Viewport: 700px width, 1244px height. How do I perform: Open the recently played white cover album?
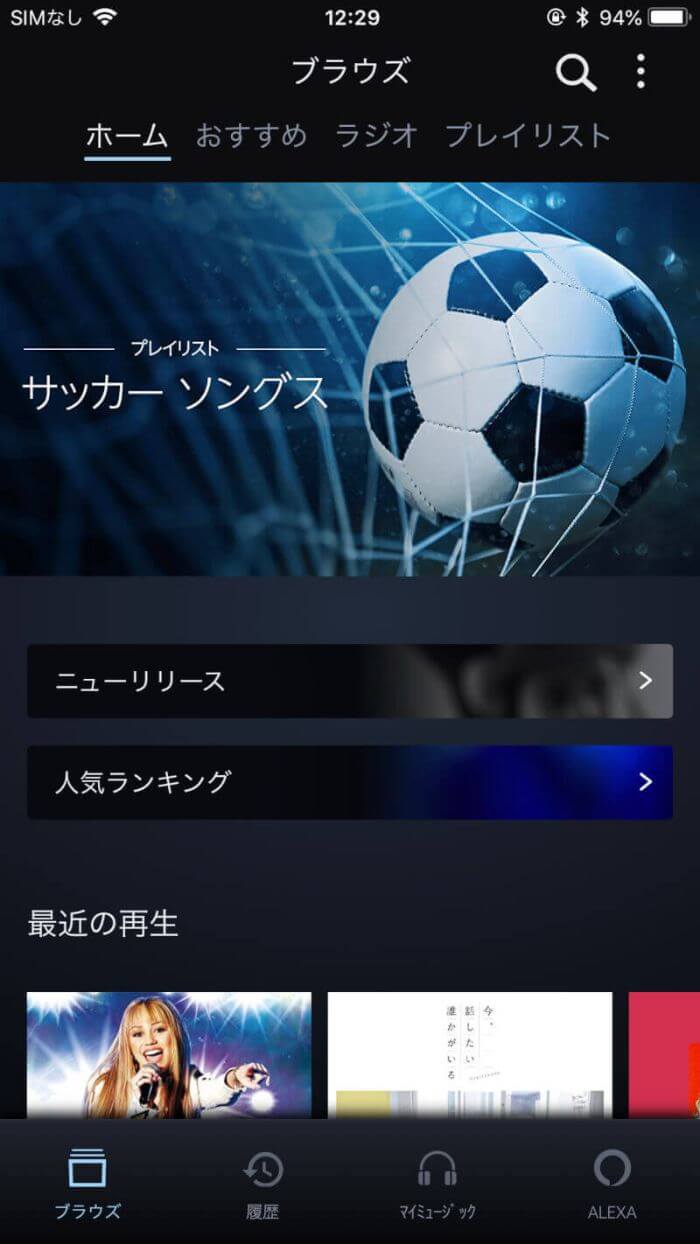pos(470,1053)
